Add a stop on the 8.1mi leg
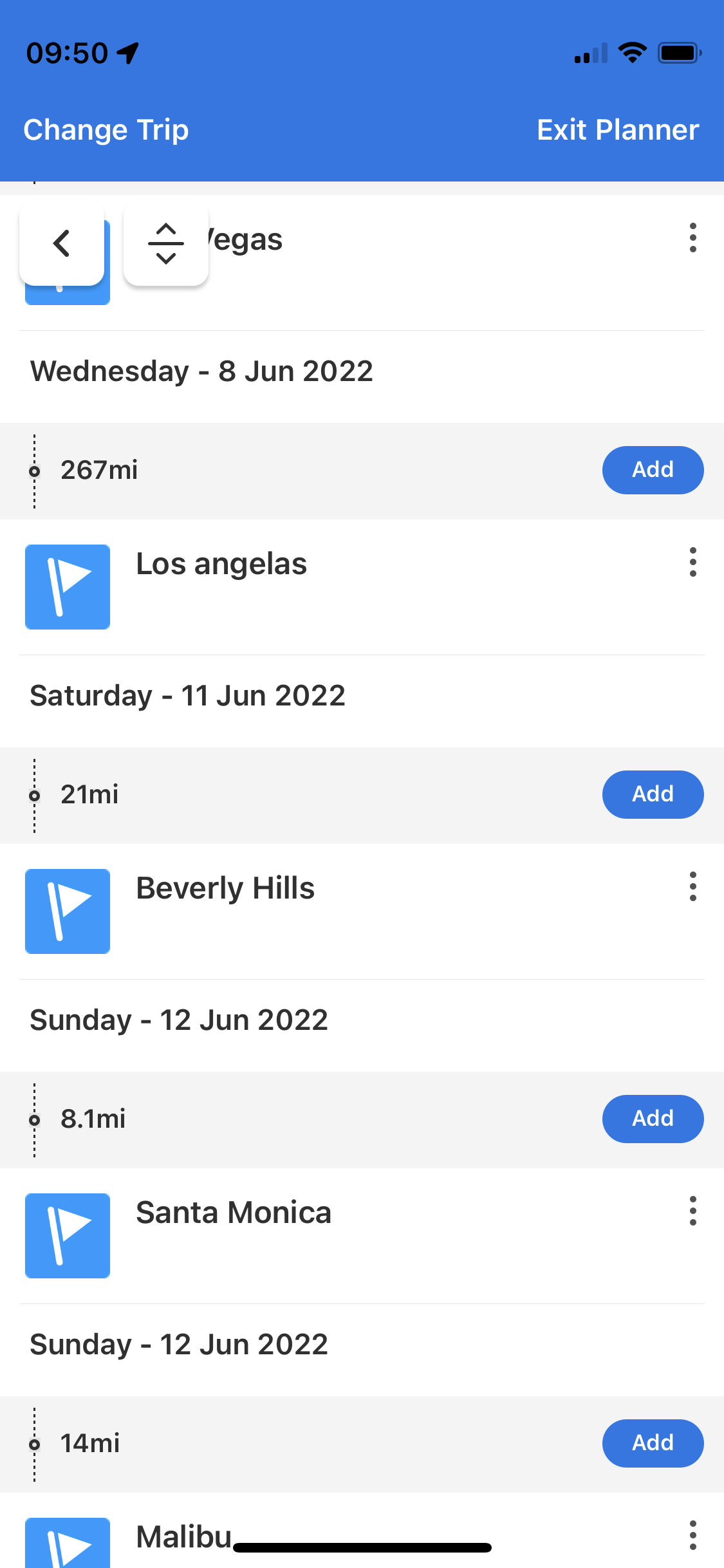 (x=653, y=1119)
